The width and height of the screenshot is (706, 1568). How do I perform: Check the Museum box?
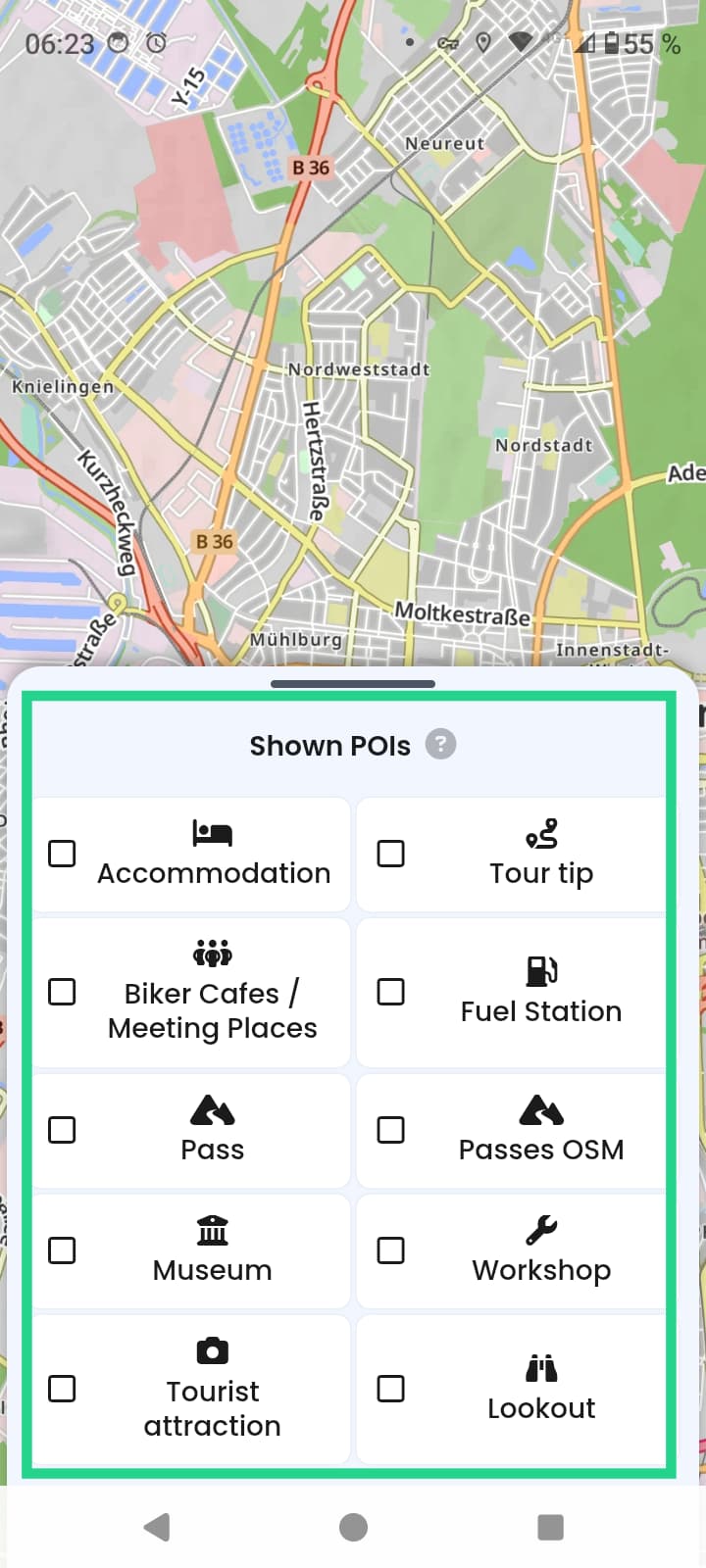[62, 1250]
